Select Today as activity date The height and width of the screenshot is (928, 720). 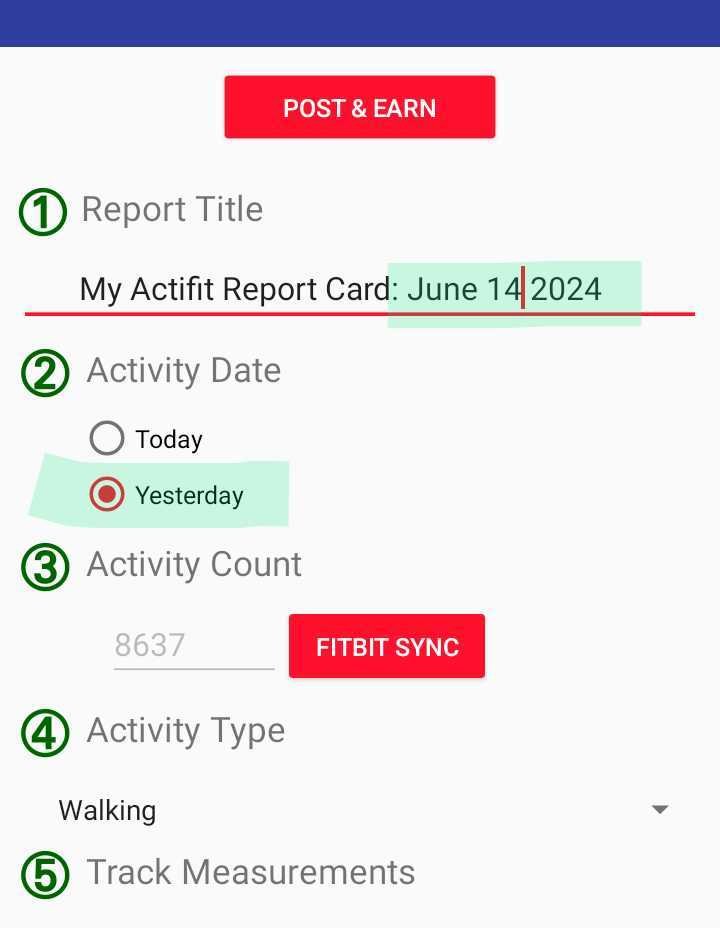107,439
